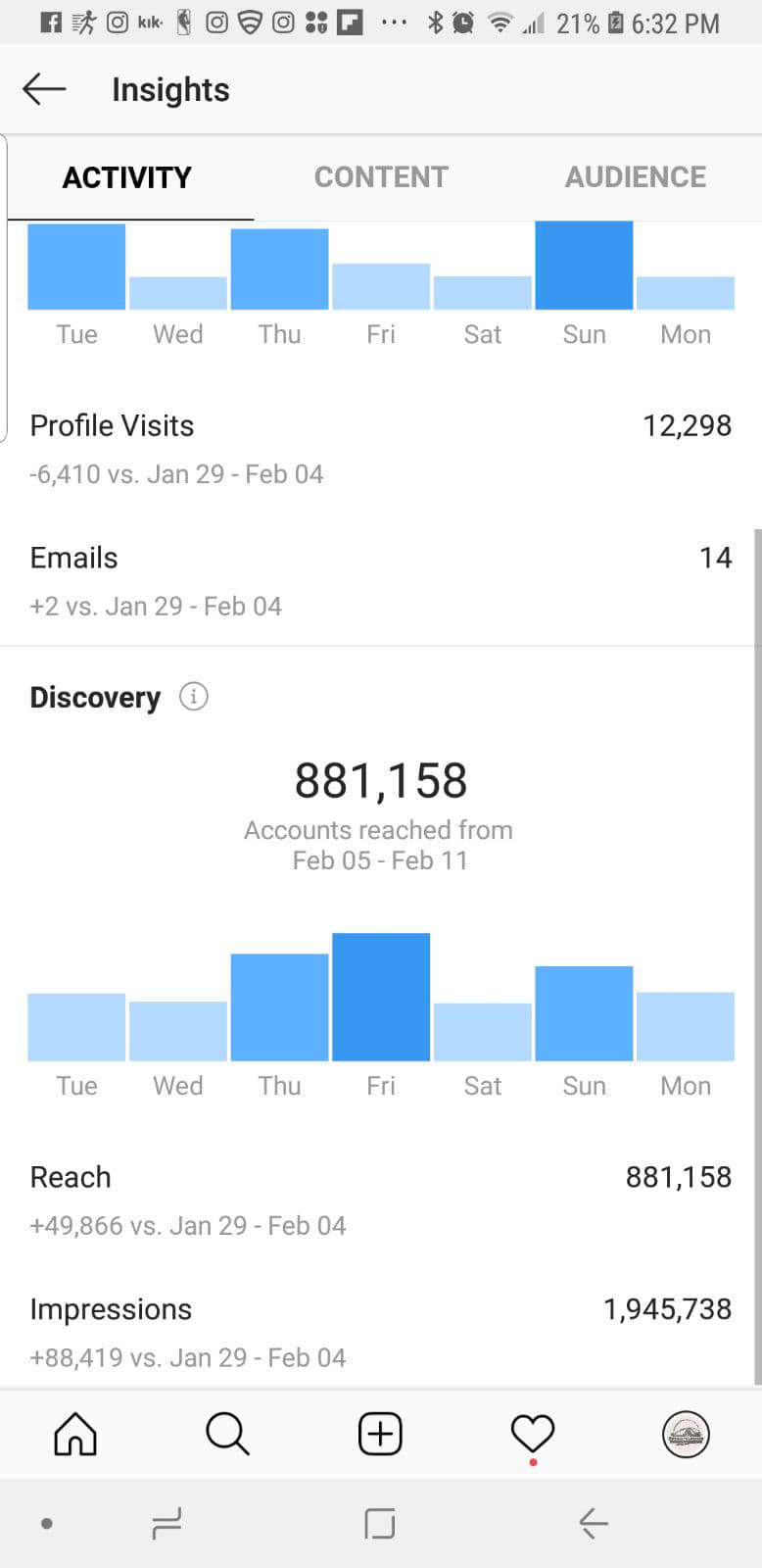
Task: Open the home feed
Action: tap(75, 1435)
